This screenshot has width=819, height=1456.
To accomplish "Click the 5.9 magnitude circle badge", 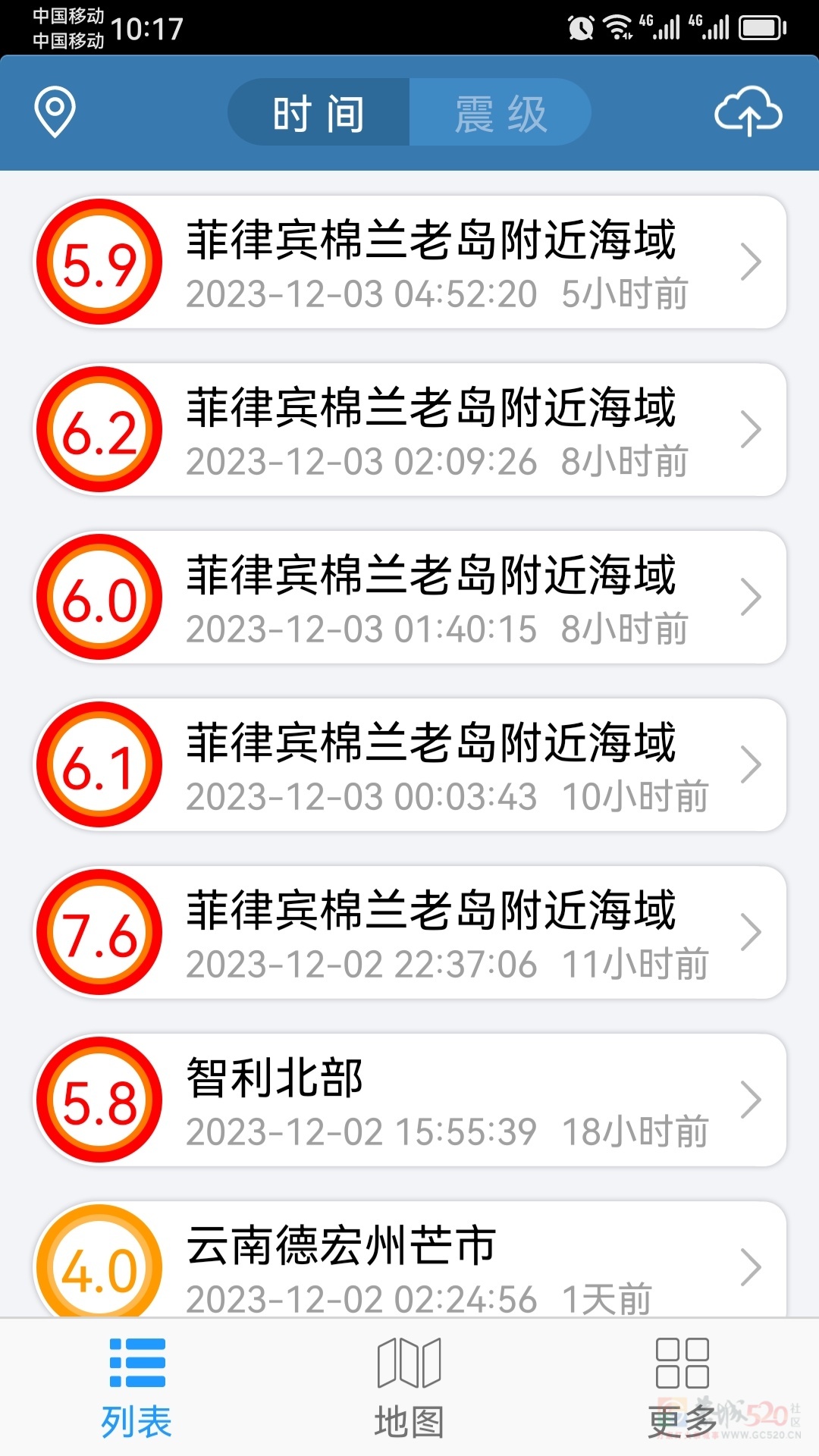I will click(x=99, y=260).
